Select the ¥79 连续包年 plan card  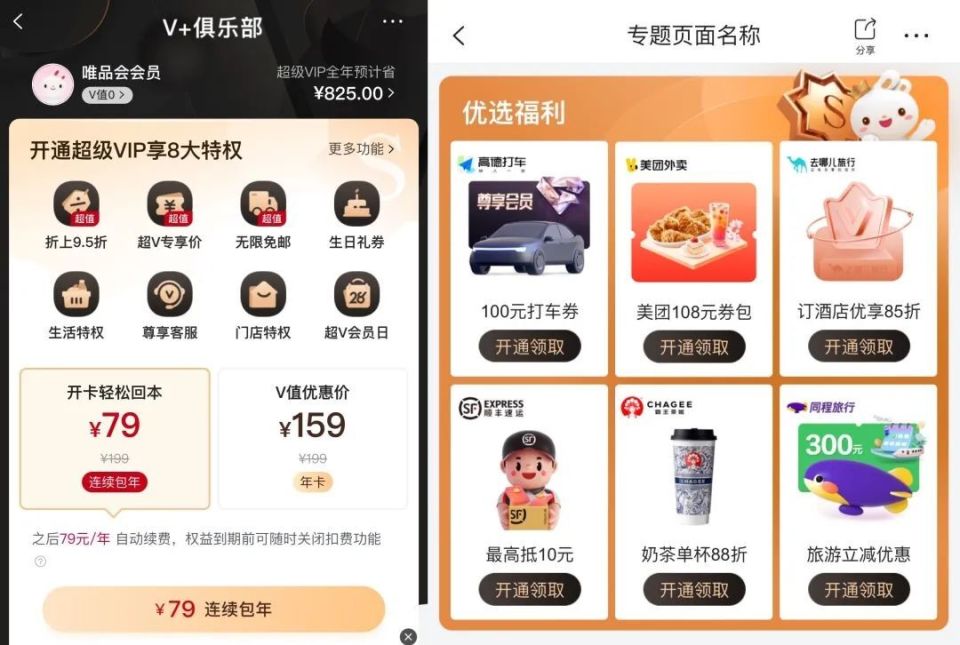point(115,437)
